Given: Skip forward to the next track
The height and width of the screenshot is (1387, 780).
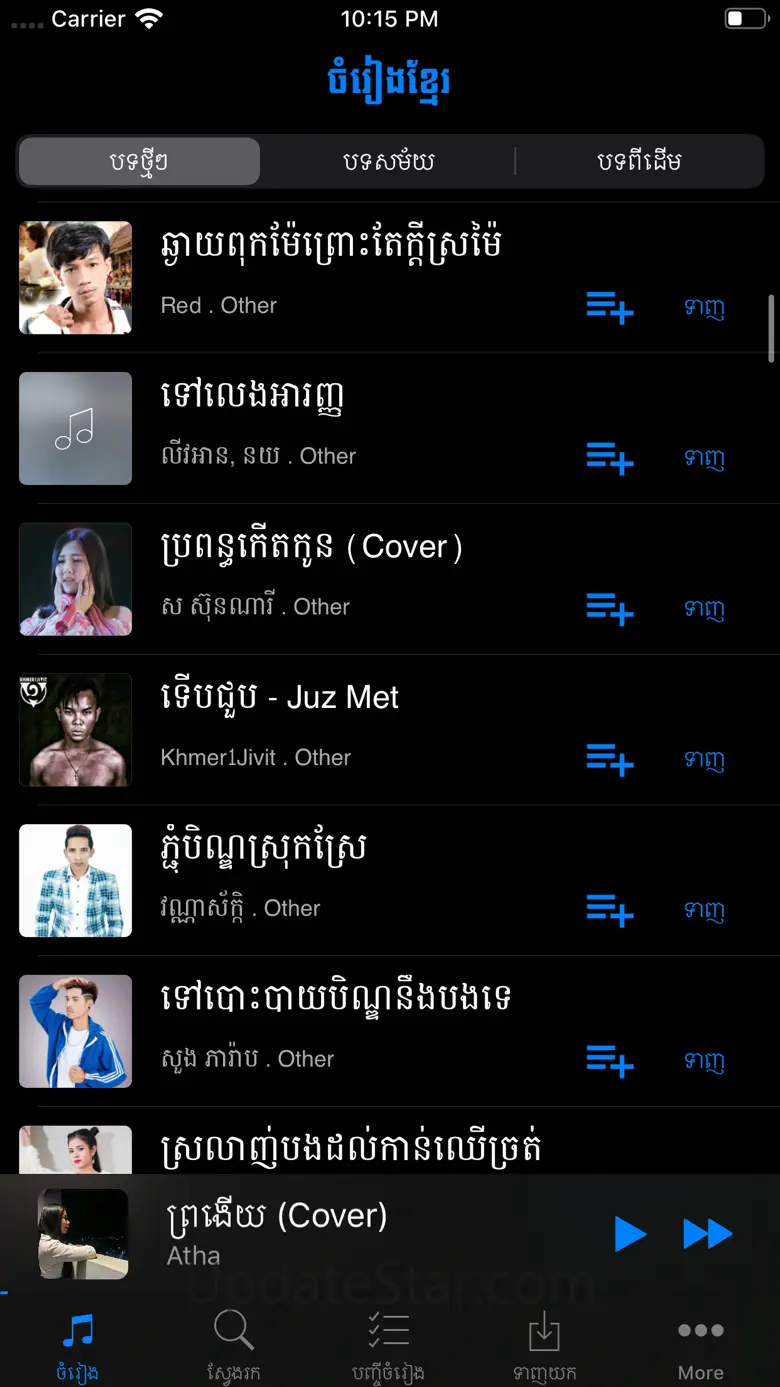Looking at the screenshot, I should (707, 1234).
